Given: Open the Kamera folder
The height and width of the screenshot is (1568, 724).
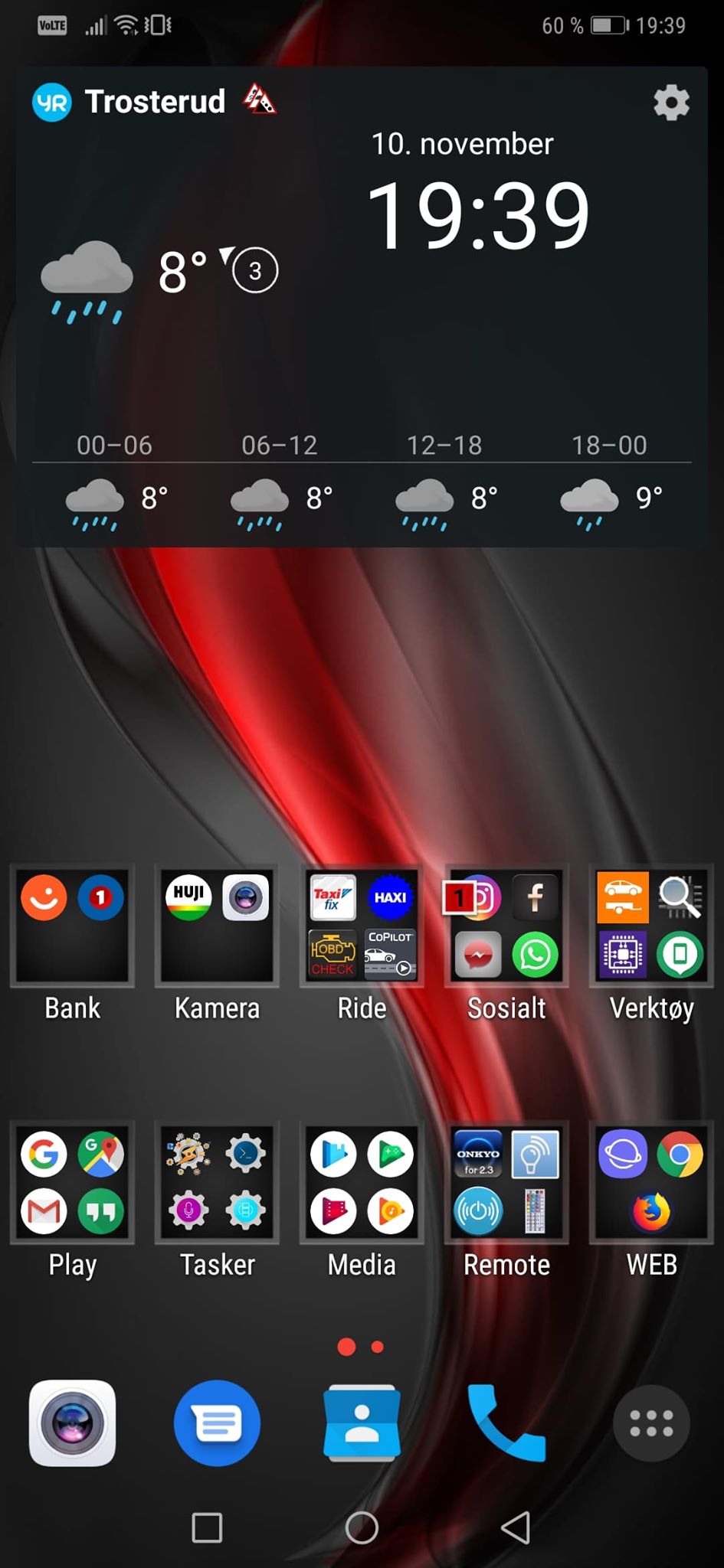Looking at the screenshot, I should [x=217, y=926].
